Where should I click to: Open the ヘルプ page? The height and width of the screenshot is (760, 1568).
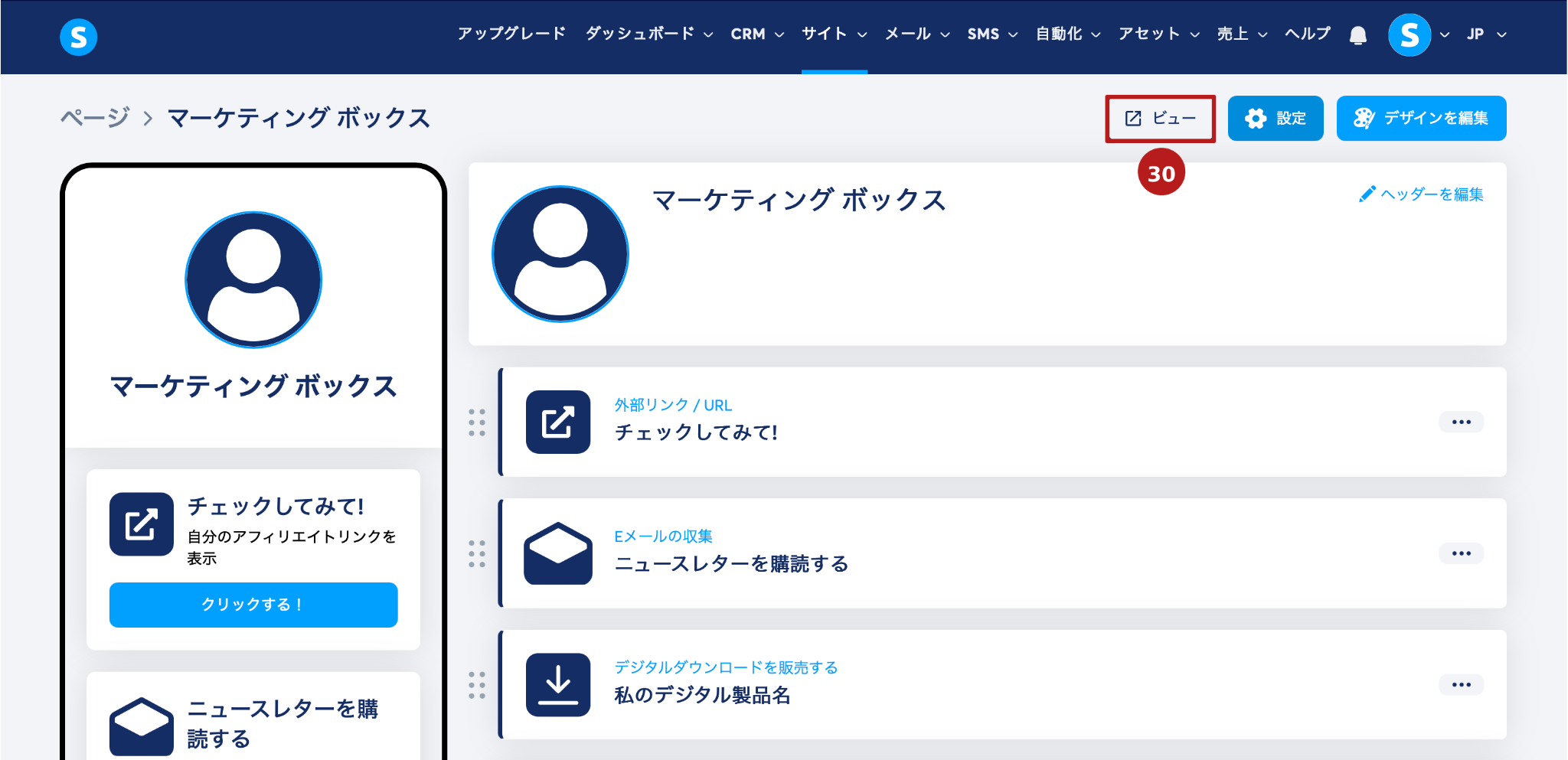pyautogui.click(x=1307, y=34)
